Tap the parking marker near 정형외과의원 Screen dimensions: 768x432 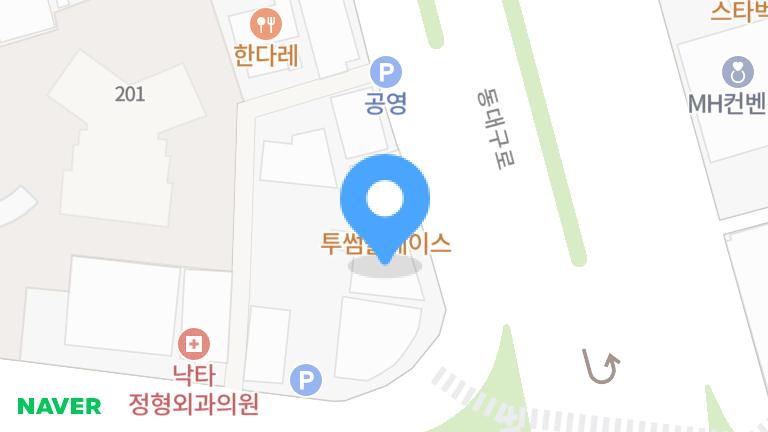click(306, 380)
